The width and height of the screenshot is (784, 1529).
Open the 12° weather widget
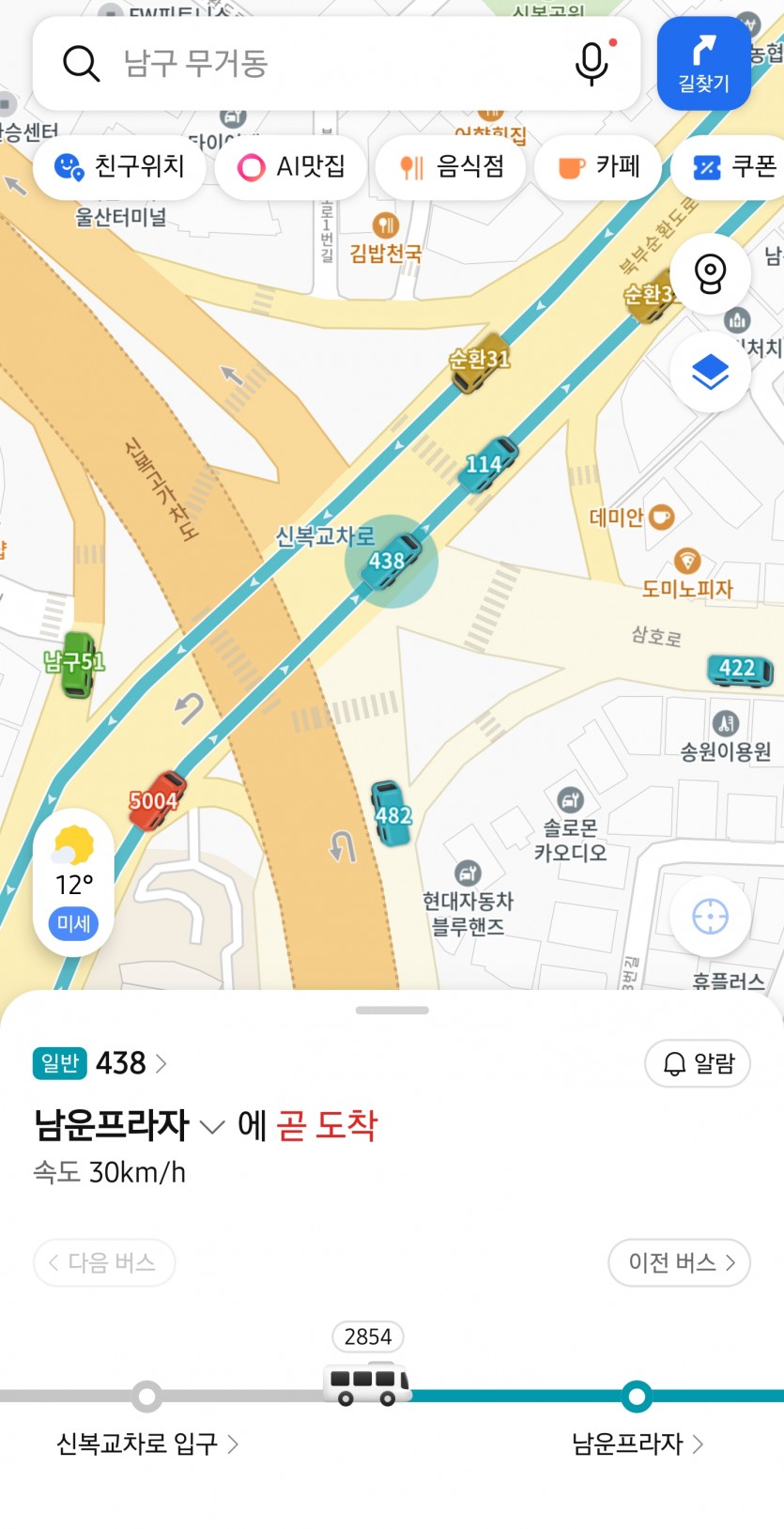point(73,883)
